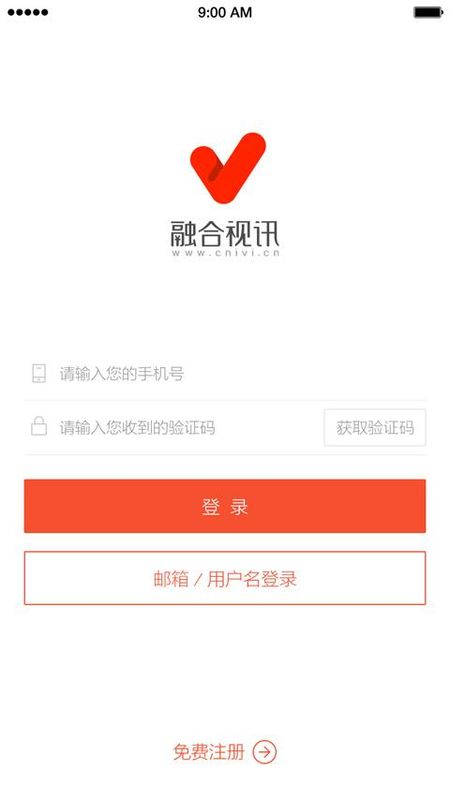Screen dimensions: 450x800
Task: Switch to 邮箱/用户名登录
Action: point(224,579)
